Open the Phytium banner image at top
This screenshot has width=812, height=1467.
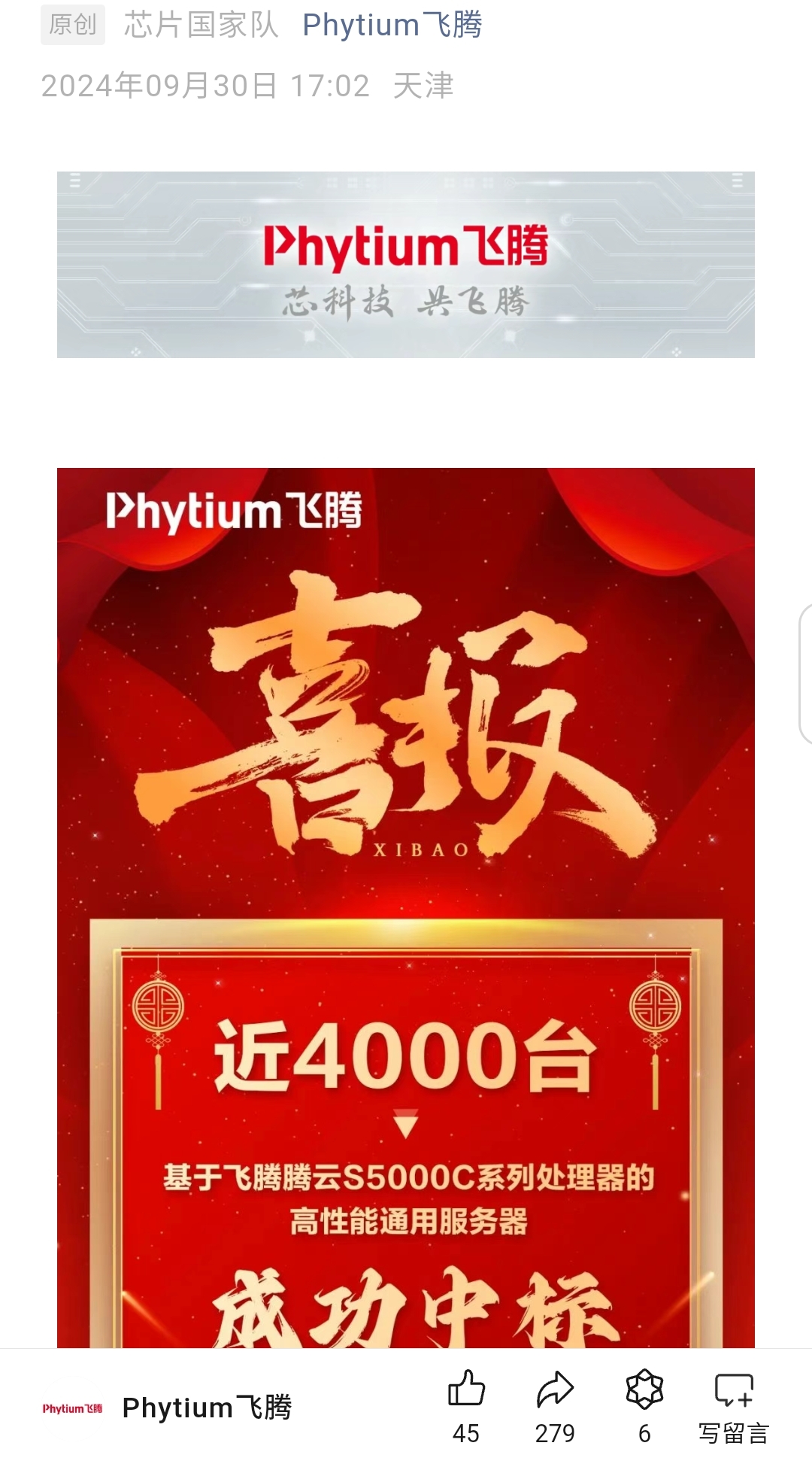pyautogui.click(x=404, y=263)
